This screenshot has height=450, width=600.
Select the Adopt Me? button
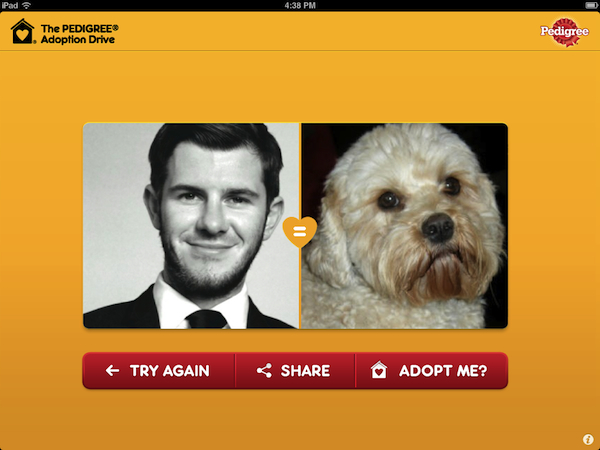(x=430, y=370)
